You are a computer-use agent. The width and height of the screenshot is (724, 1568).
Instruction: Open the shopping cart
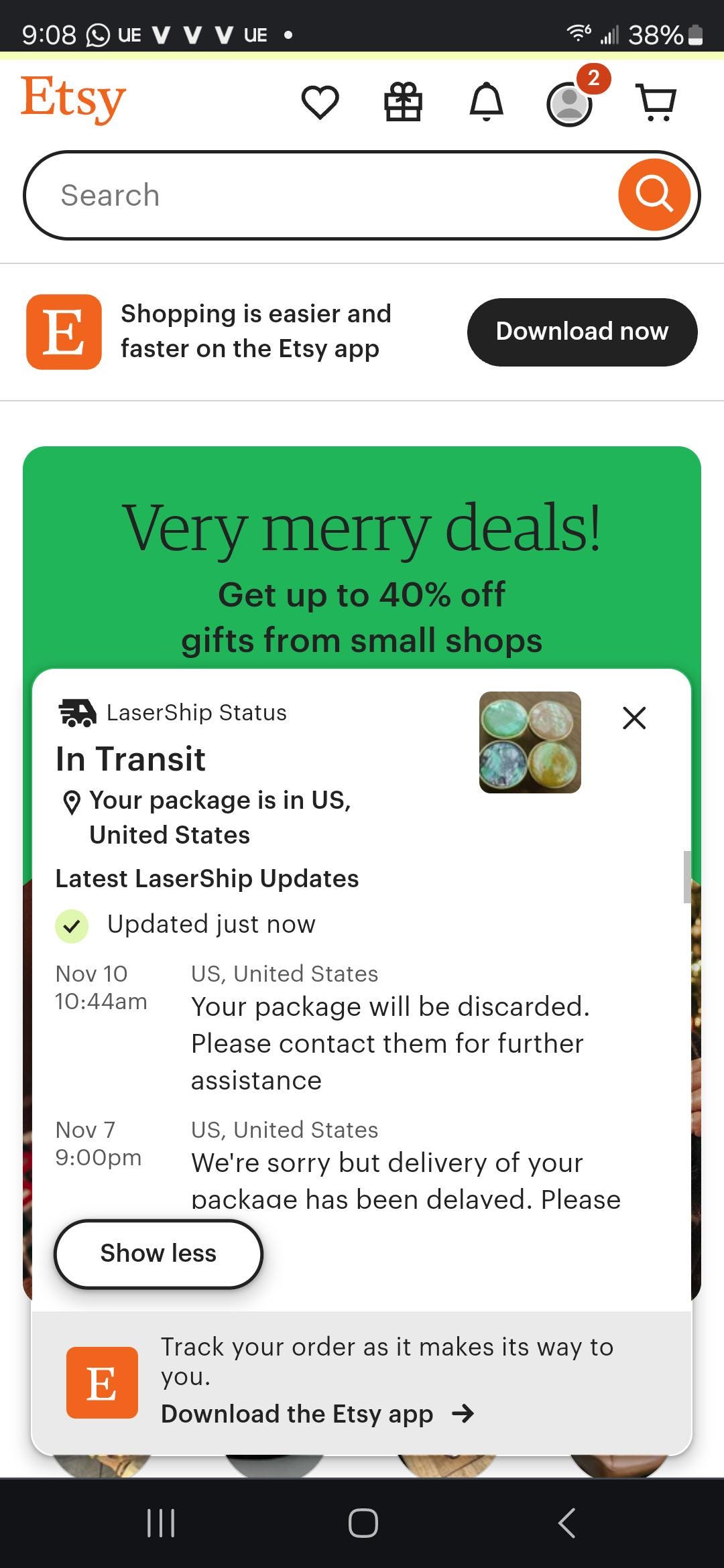[x=656, y=103]
